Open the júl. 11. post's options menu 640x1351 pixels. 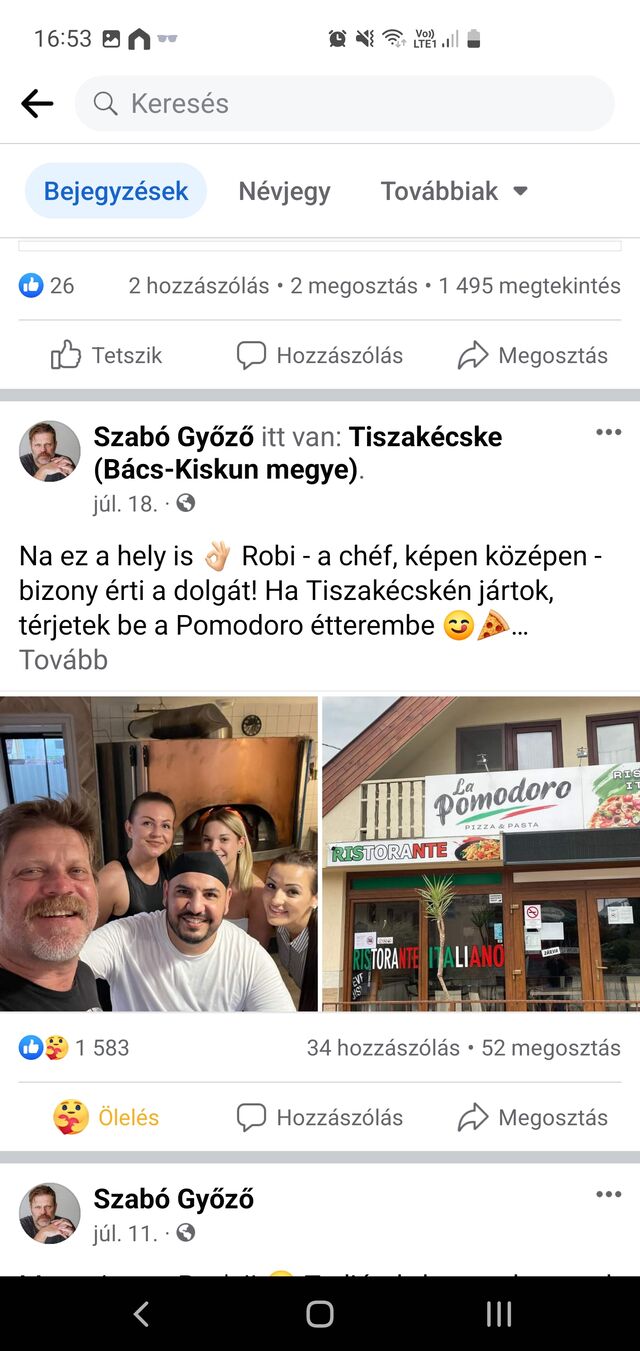(x=608, y=1194)
